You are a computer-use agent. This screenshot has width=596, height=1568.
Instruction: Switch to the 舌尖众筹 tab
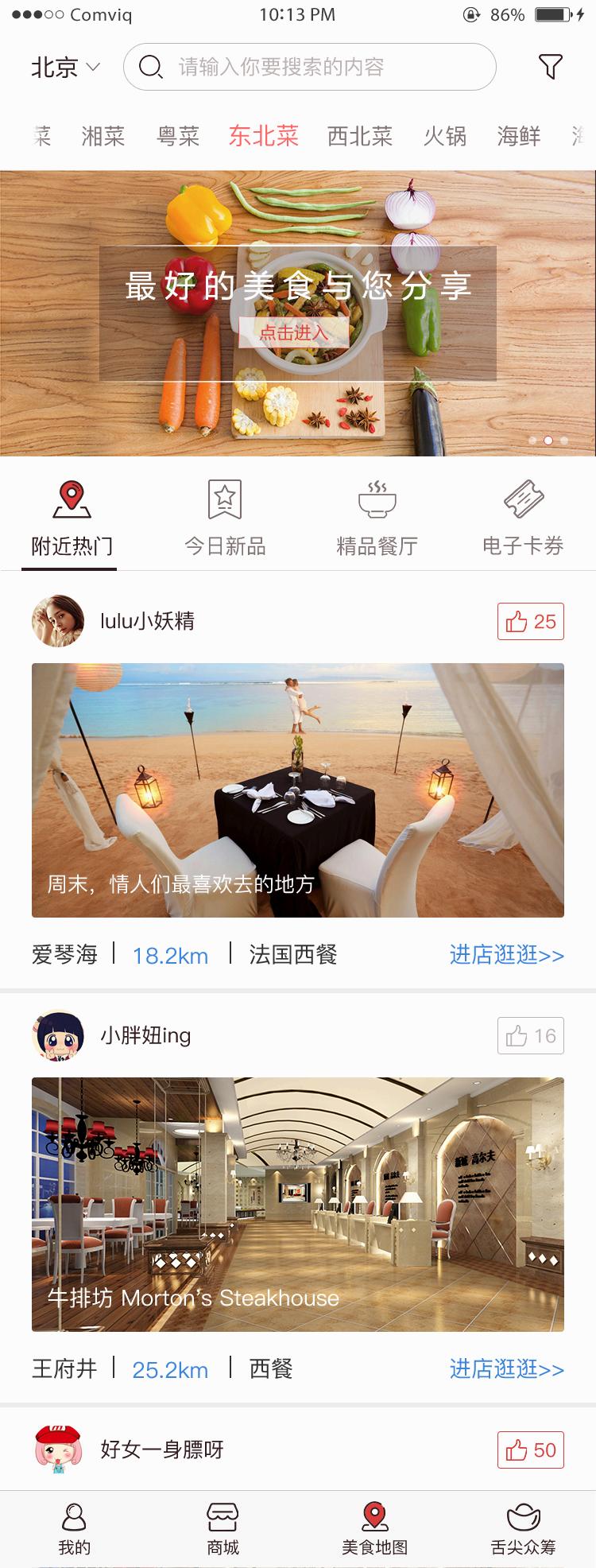pos(523,1528)
